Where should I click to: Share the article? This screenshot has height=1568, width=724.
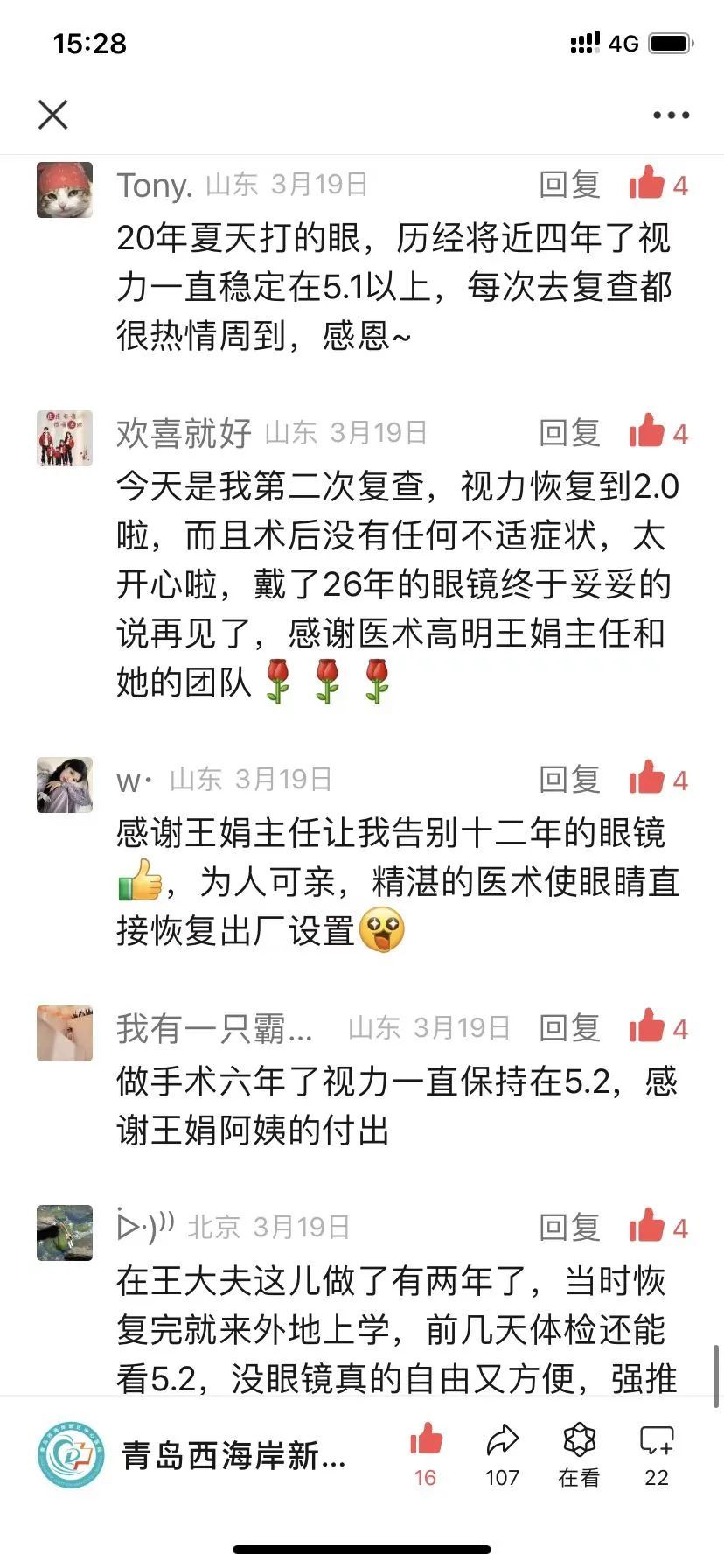(x=502, y=1454)
